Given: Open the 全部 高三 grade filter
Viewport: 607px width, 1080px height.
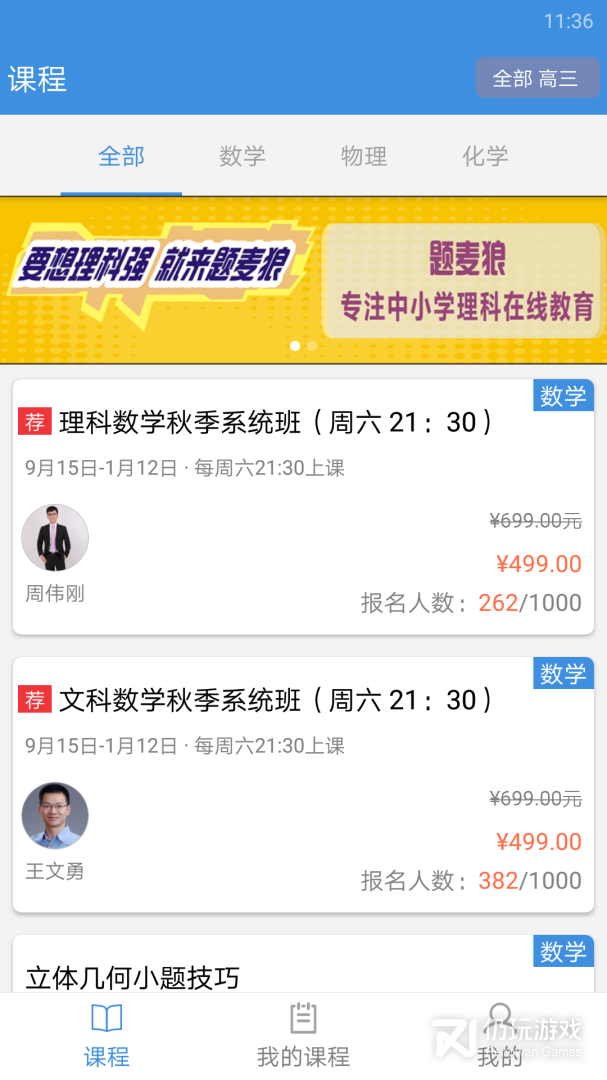Looking at the screenshot, I should pos(537,78).
